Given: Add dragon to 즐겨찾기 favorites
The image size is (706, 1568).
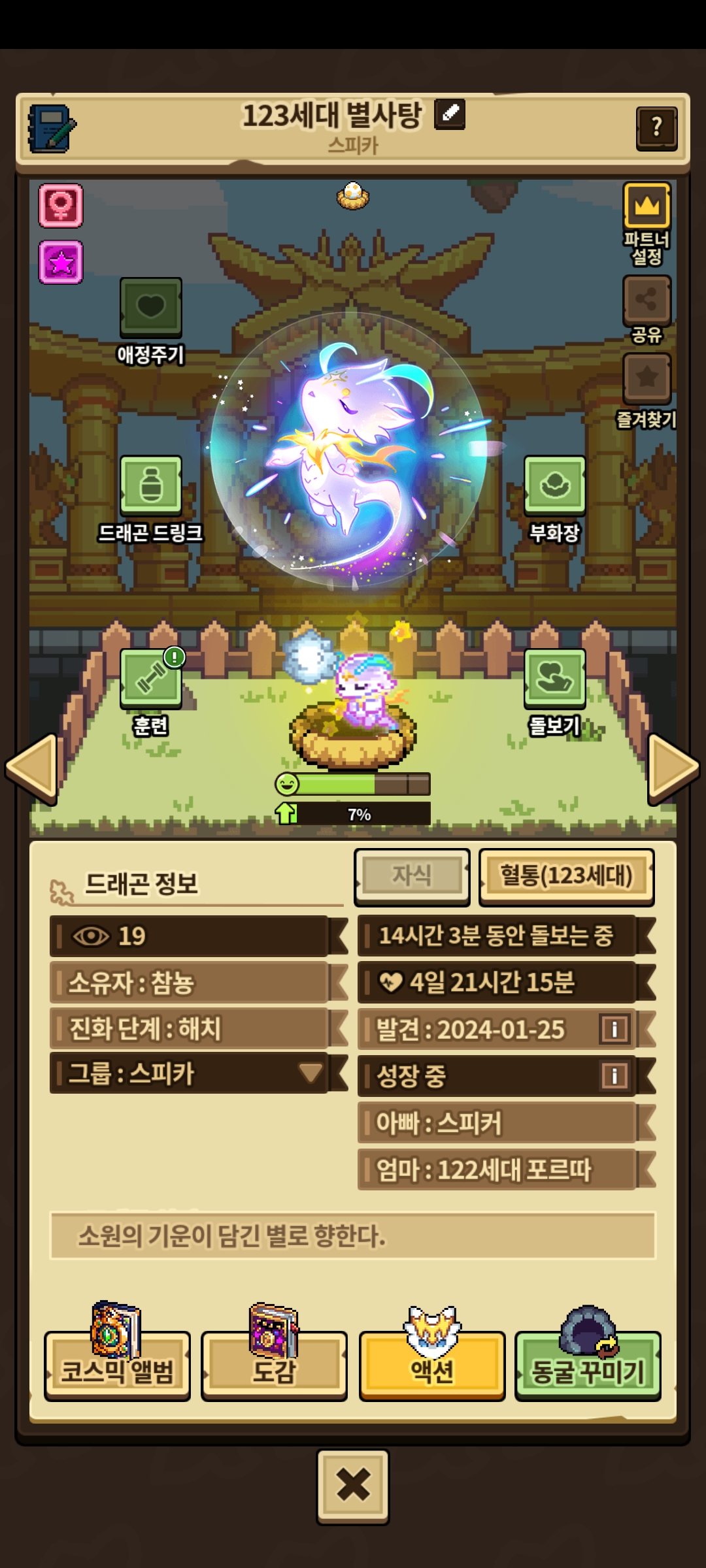Looking at the screenshot, I should tap(647, 378).
